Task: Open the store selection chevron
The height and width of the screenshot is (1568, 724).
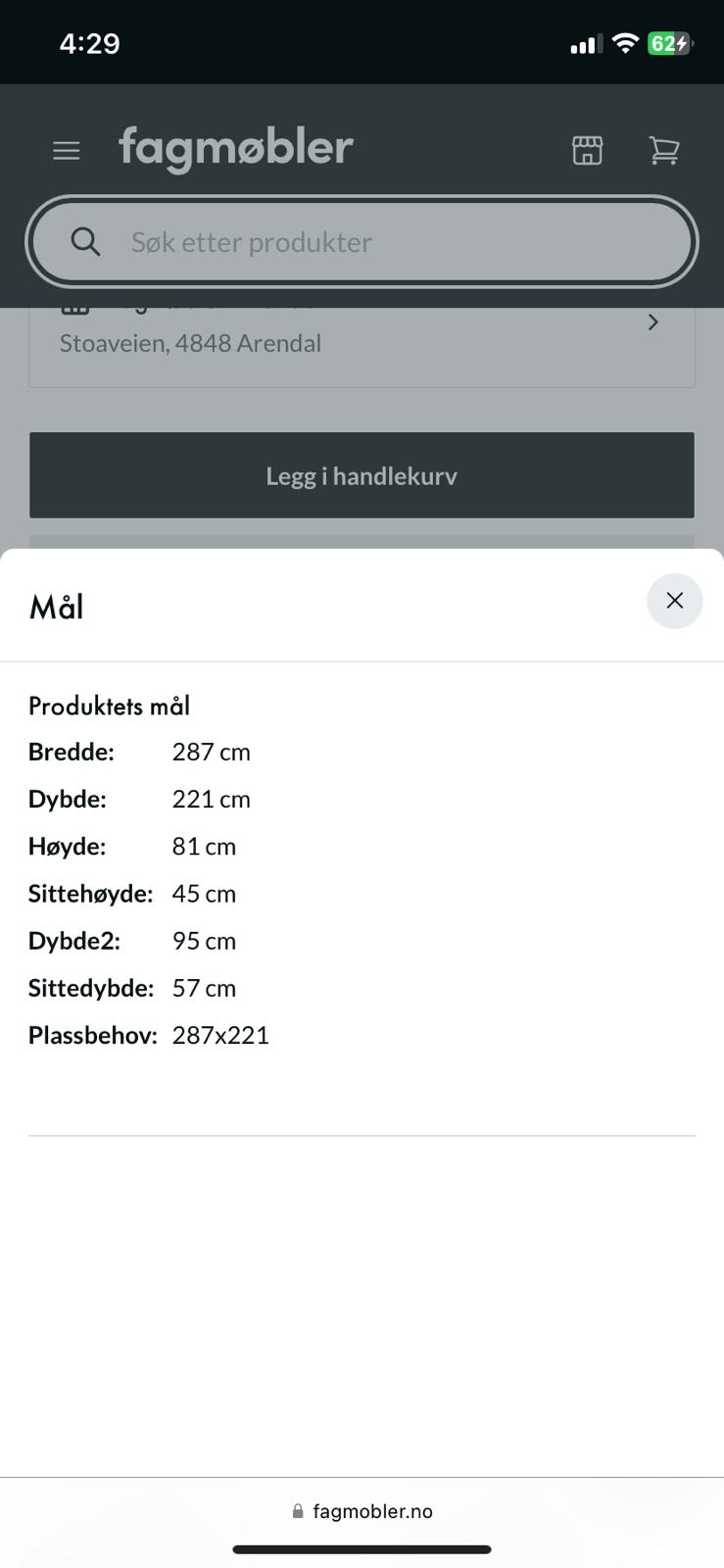Action: 652,322
